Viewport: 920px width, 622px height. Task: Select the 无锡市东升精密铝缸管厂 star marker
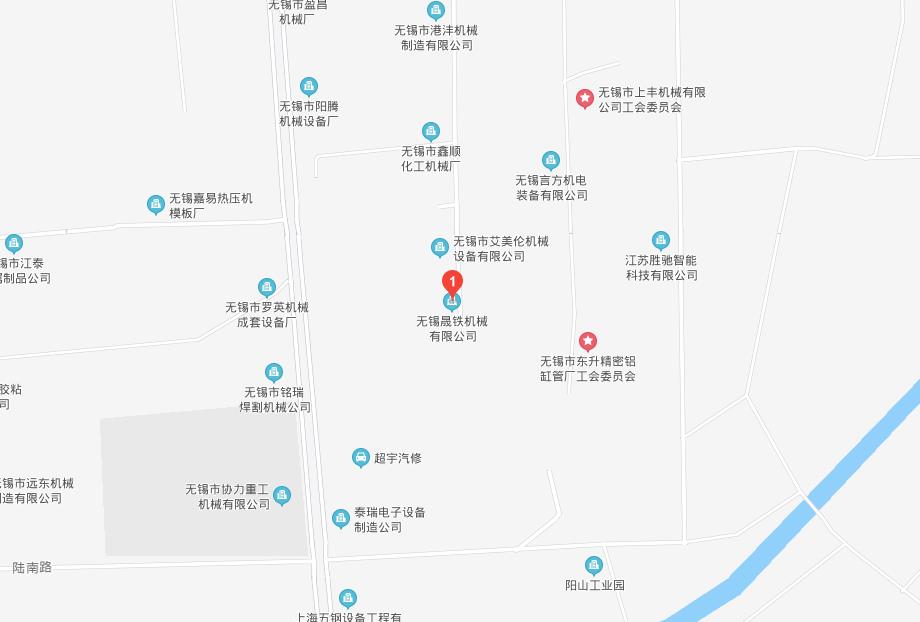588,342
